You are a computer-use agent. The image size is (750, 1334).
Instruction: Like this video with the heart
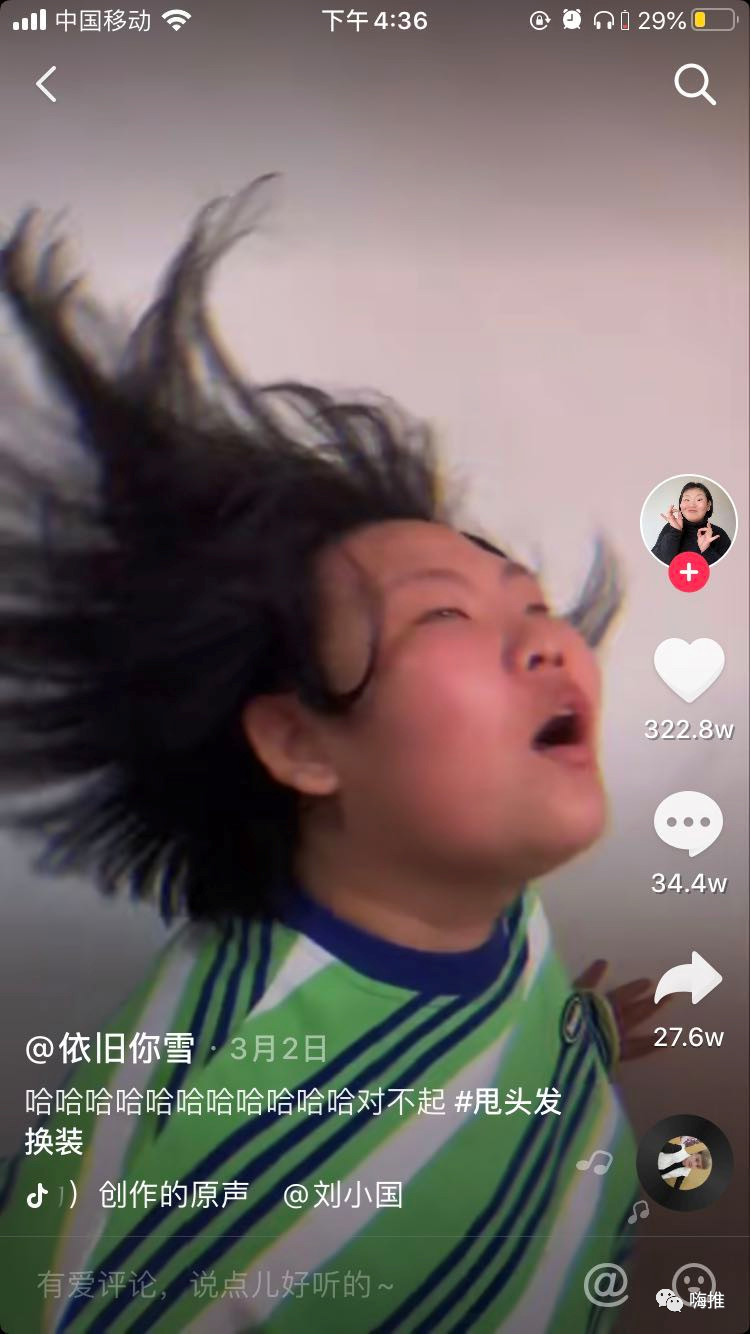pos(688,670)
